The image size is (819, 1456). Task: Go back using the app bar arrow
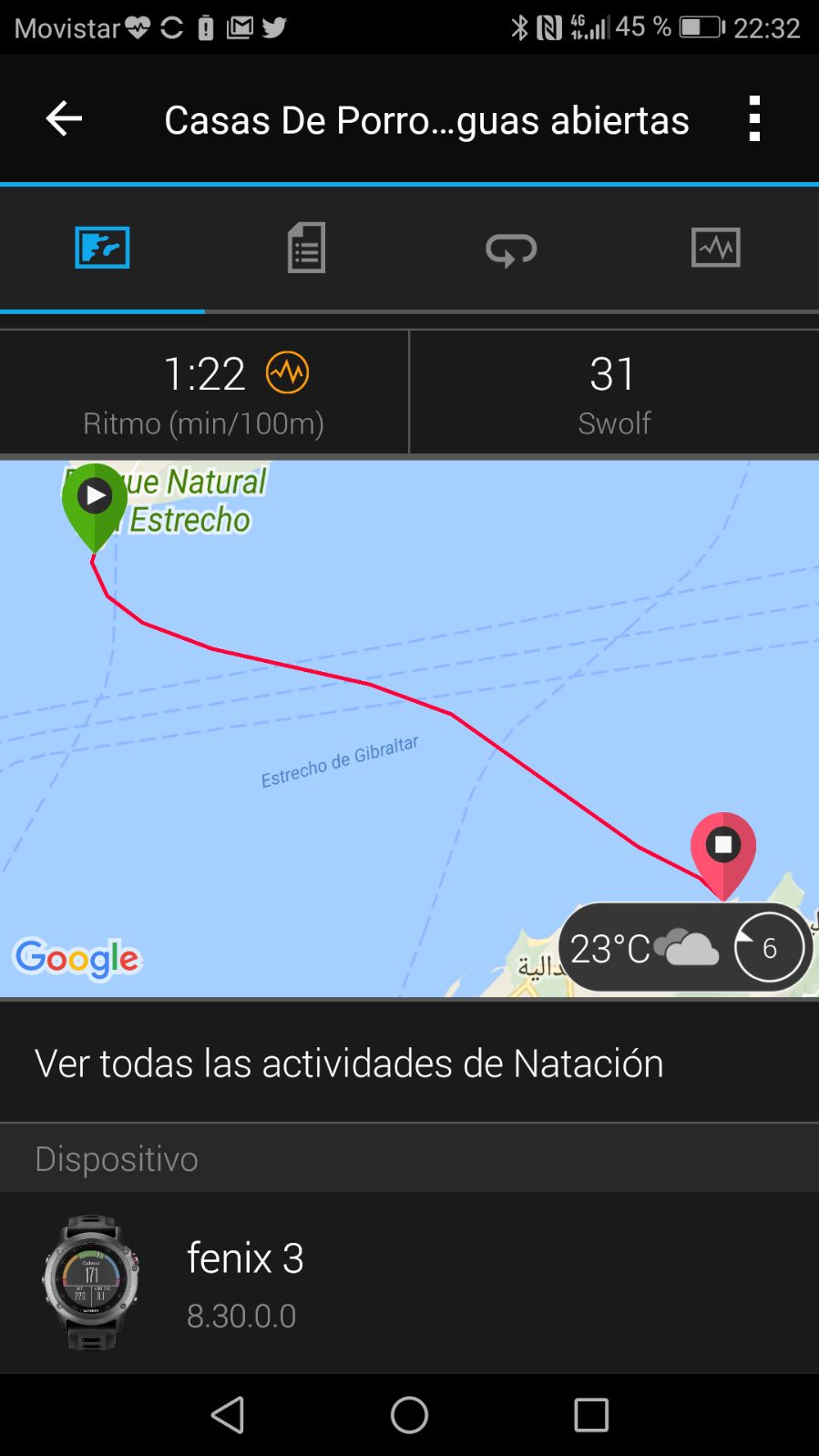point(64,119)
